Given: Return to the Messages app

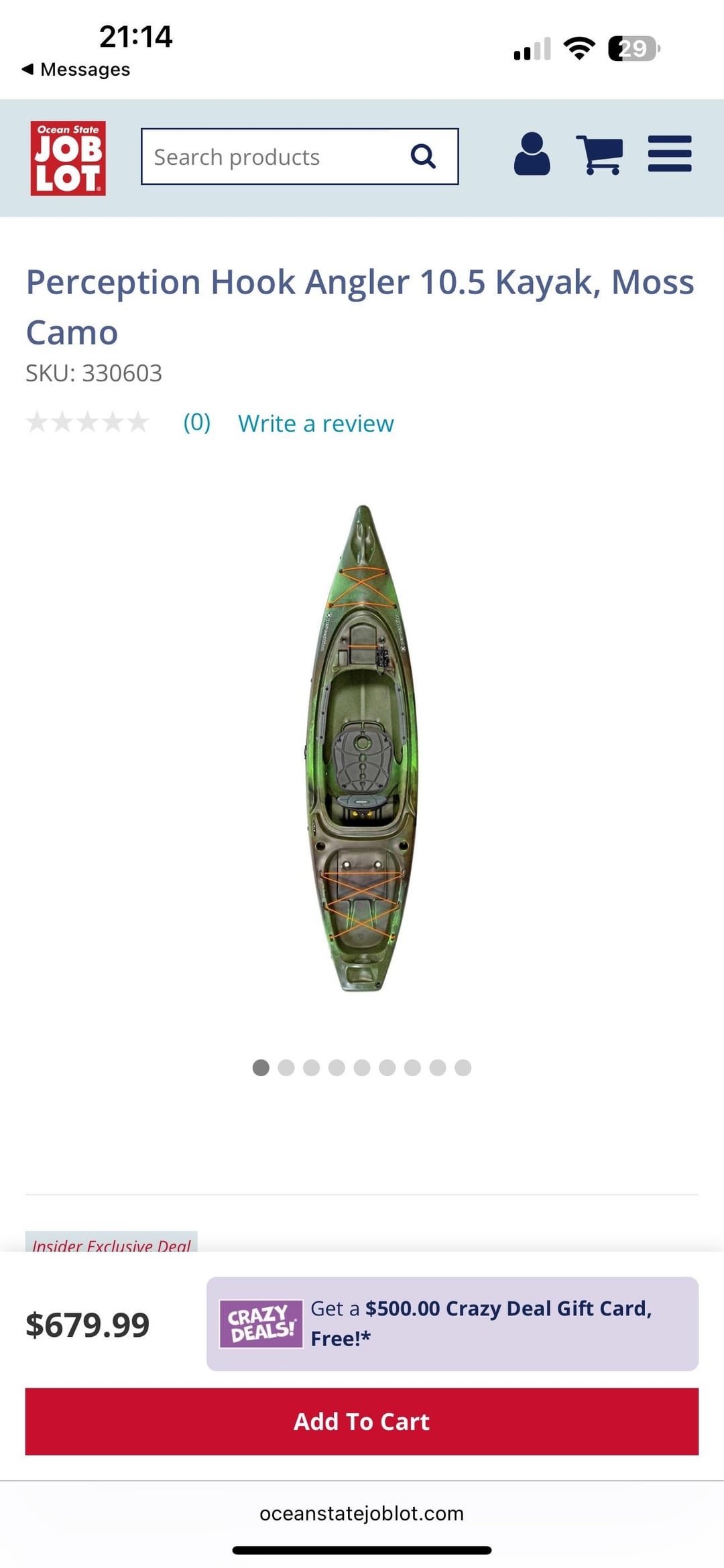Looking at the screenshot, I should 76,69.
